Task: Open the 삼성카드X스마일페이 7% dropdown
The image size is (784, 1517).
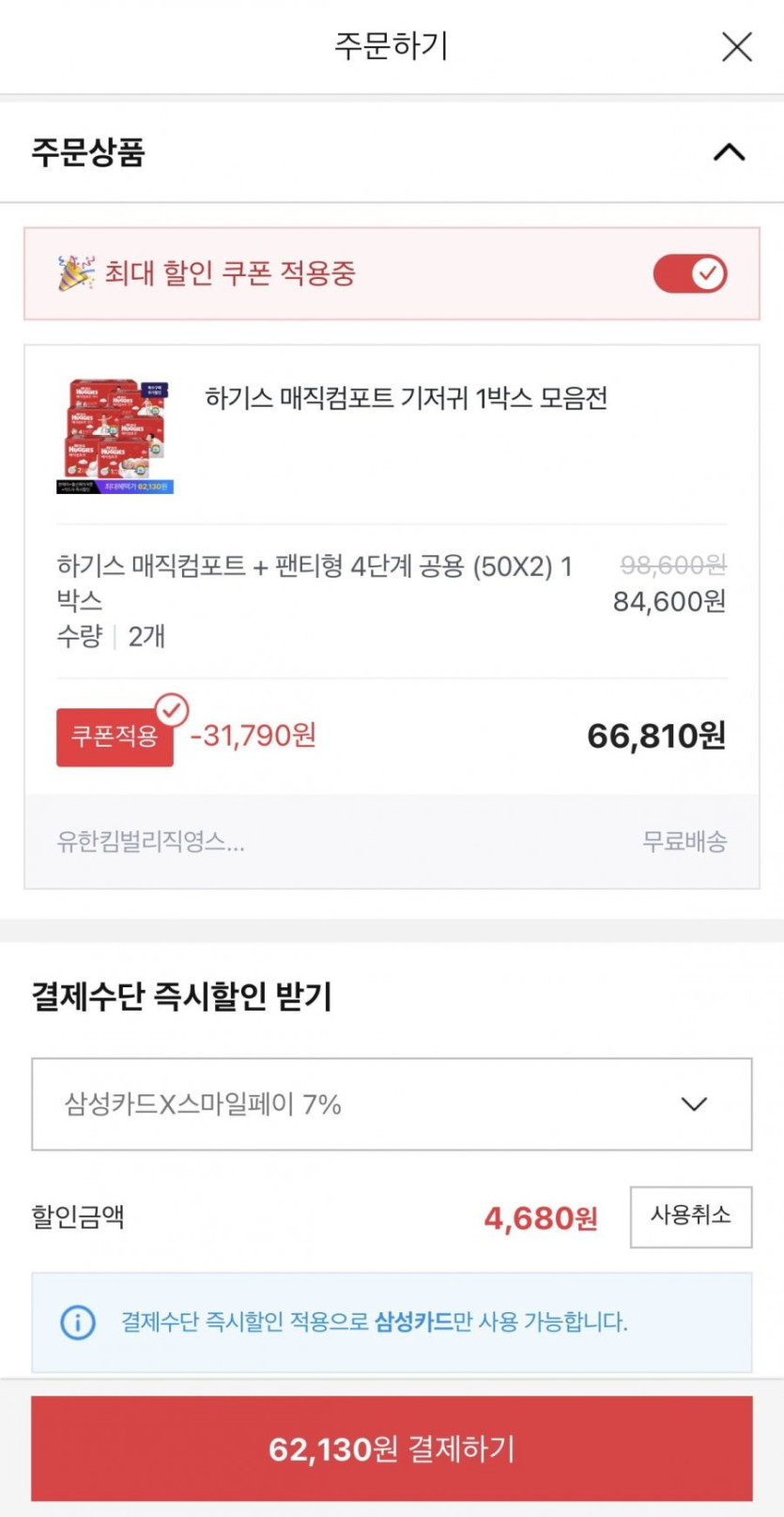Action: coord(392,1104)
